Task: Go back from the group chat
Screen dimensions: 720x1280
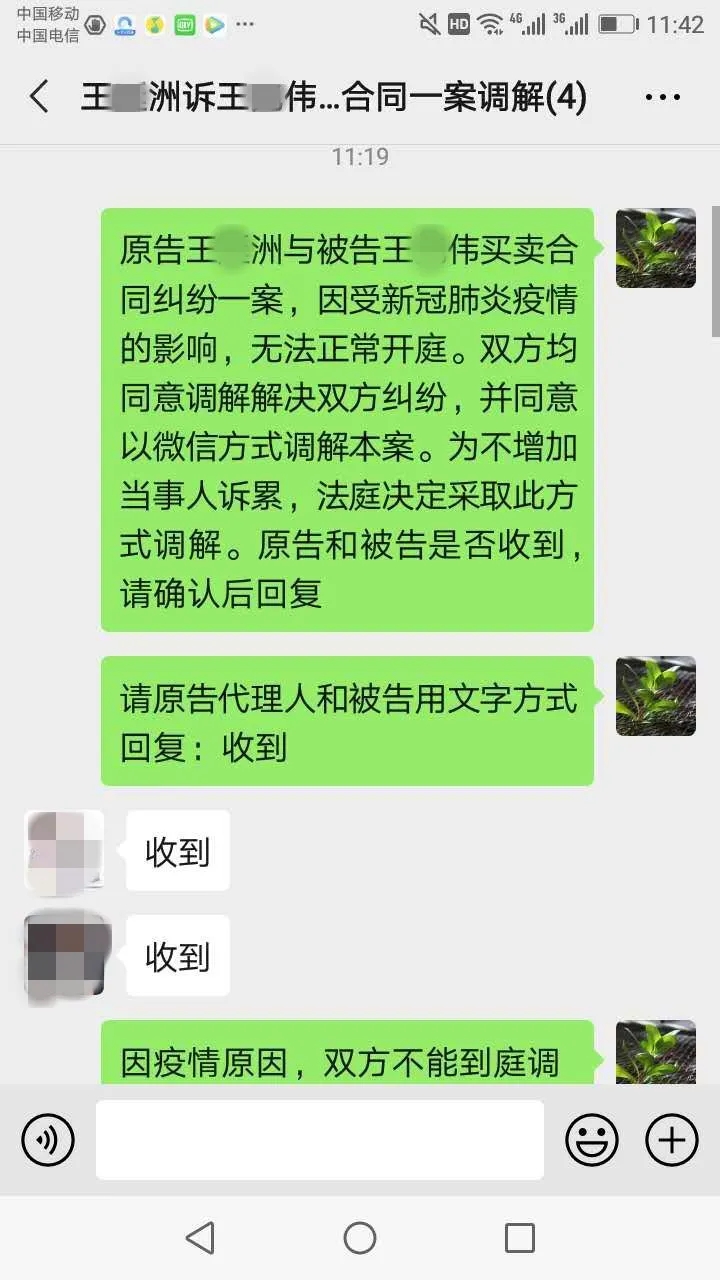Action: (x=39, y=97)
